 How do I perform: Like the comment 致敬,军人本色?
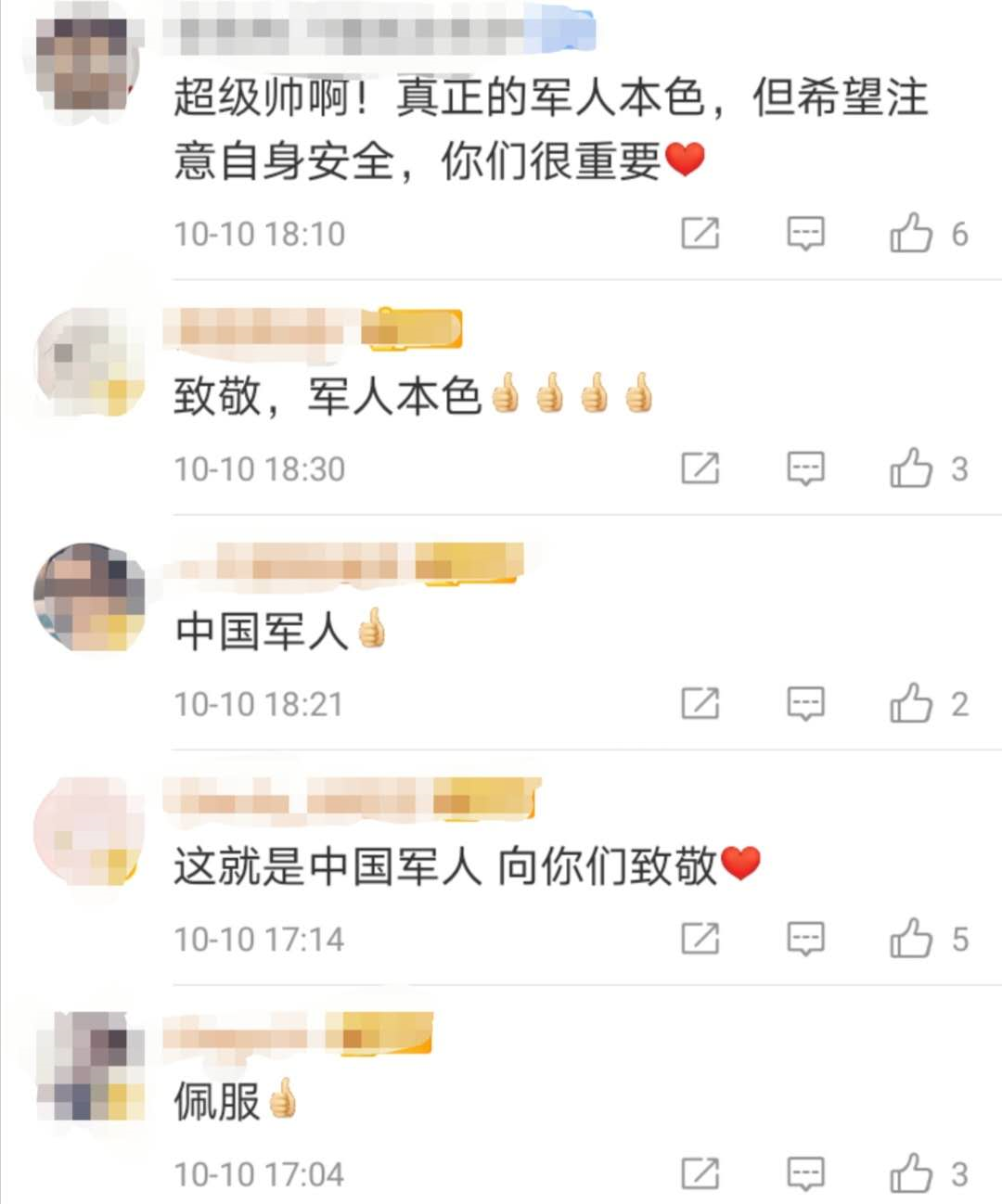(911, 468)
